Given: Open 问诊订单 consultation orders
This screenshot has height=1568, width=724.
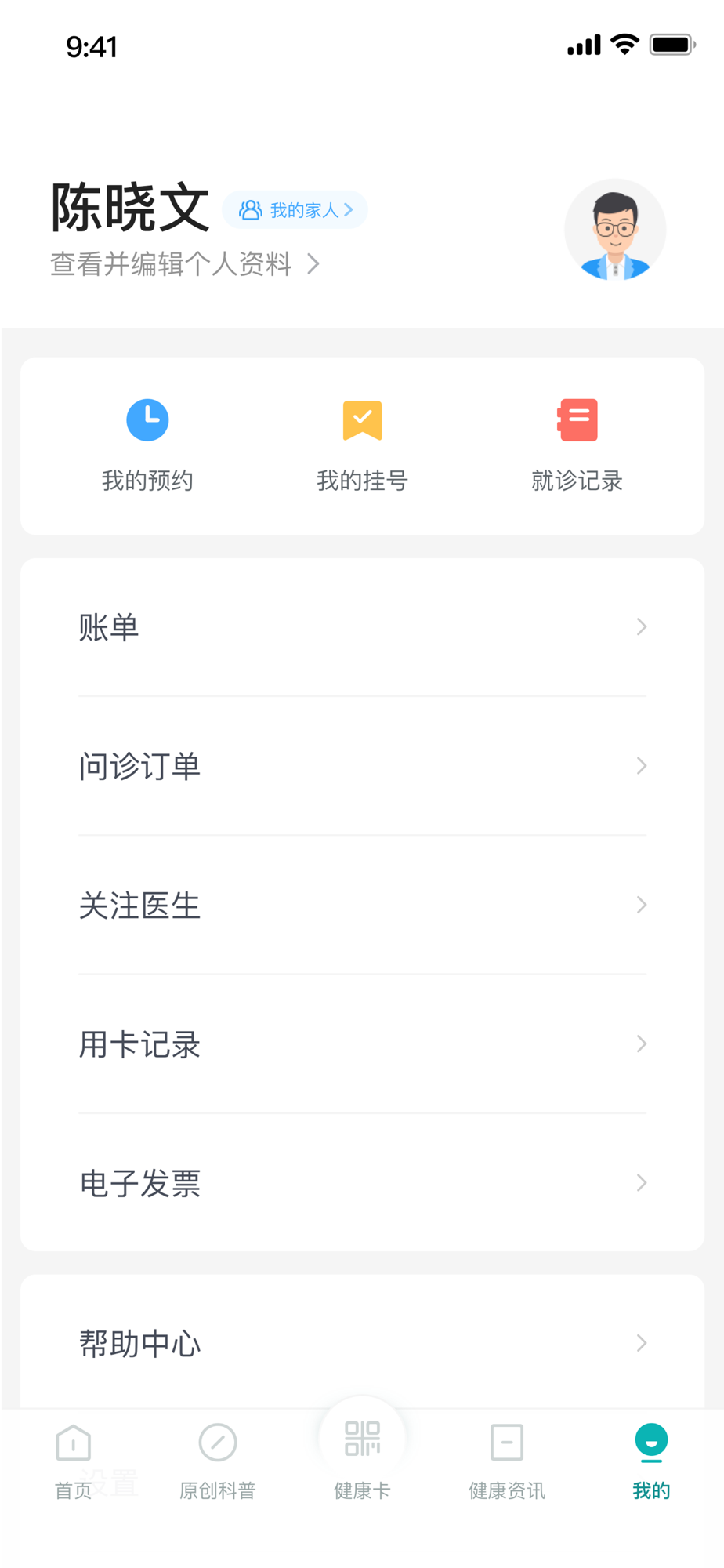Looking at the screenshot, I should [362, 766].
